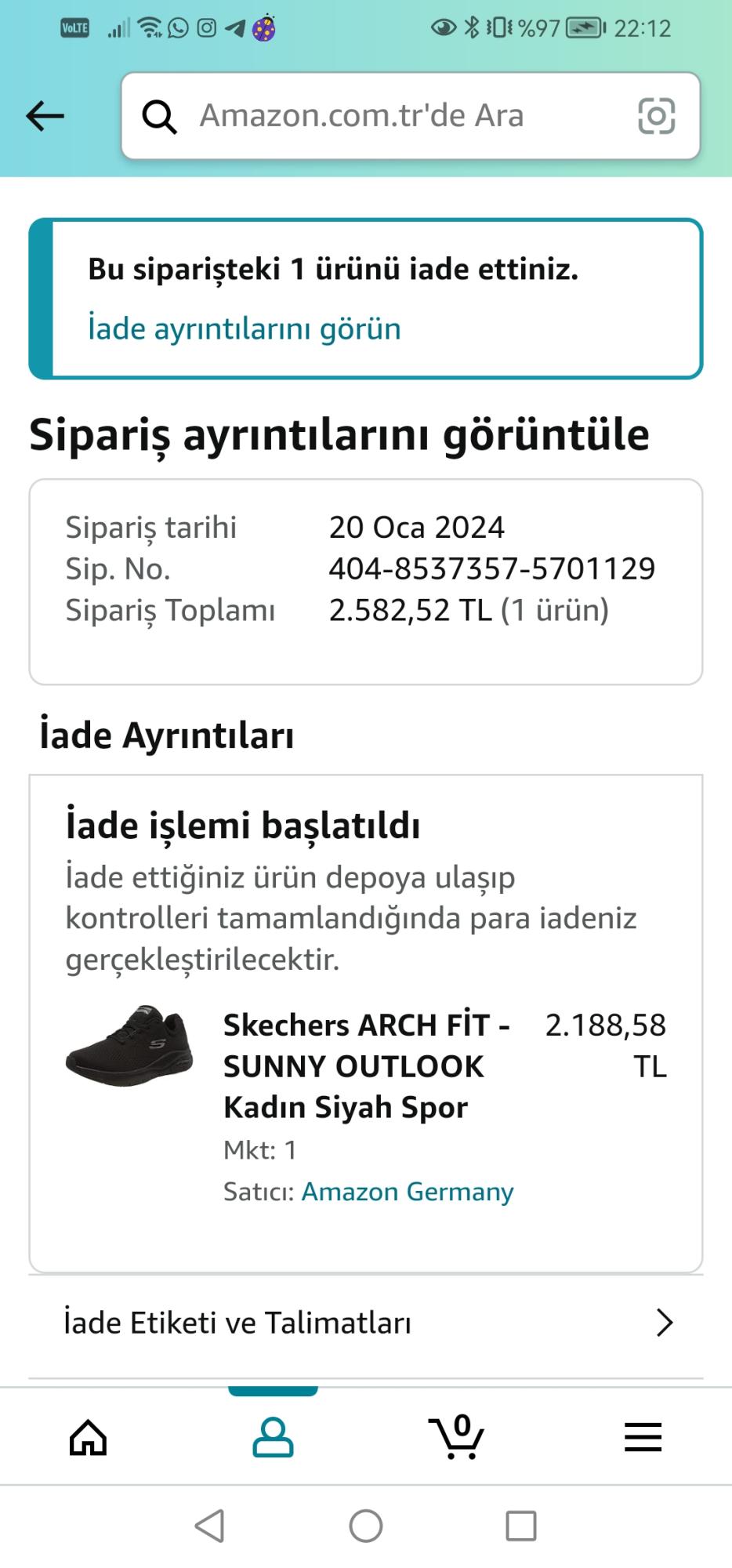Expand İade Etiketi ve Talimatları via chevron

(x=665, y=1323)
